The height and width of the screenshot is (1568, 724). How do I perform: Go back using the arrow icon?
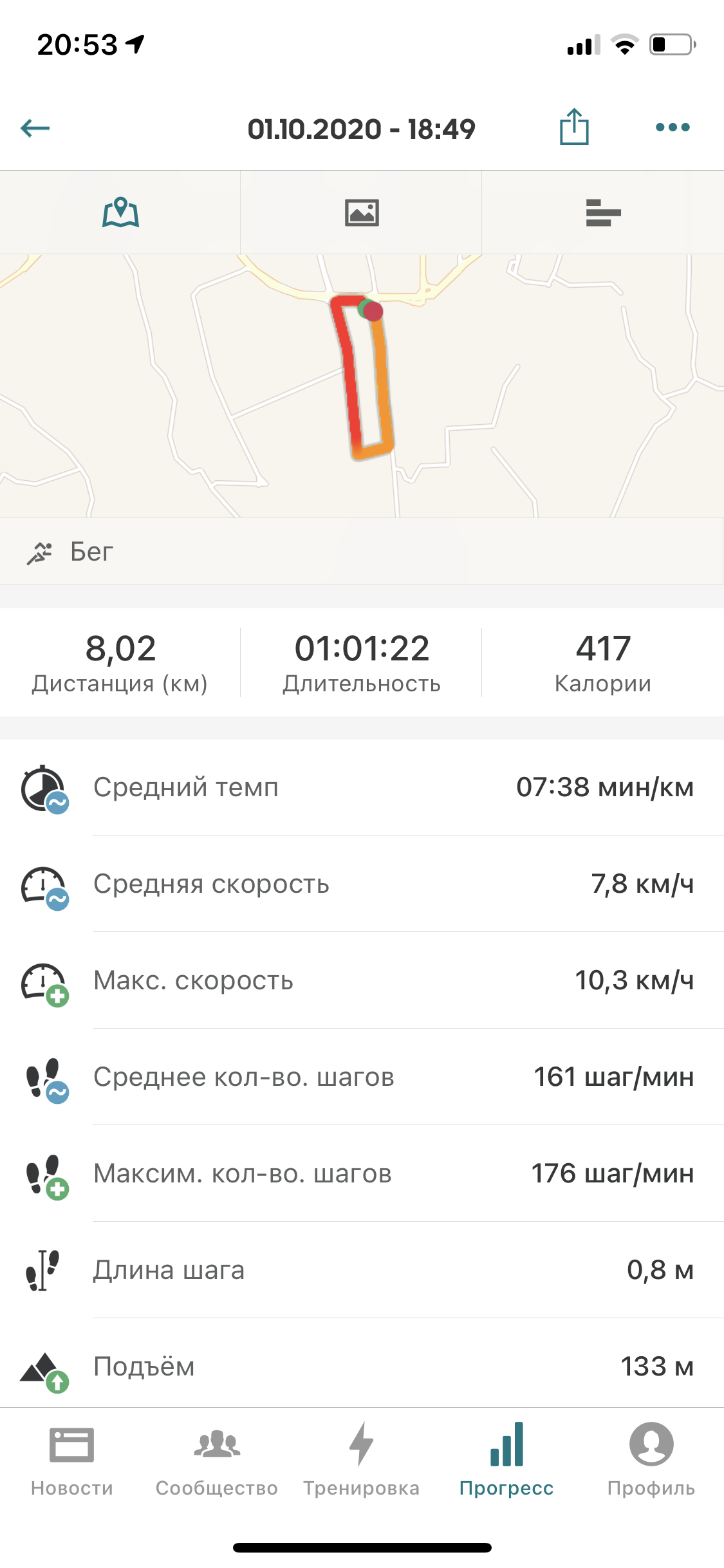(35, 128)
